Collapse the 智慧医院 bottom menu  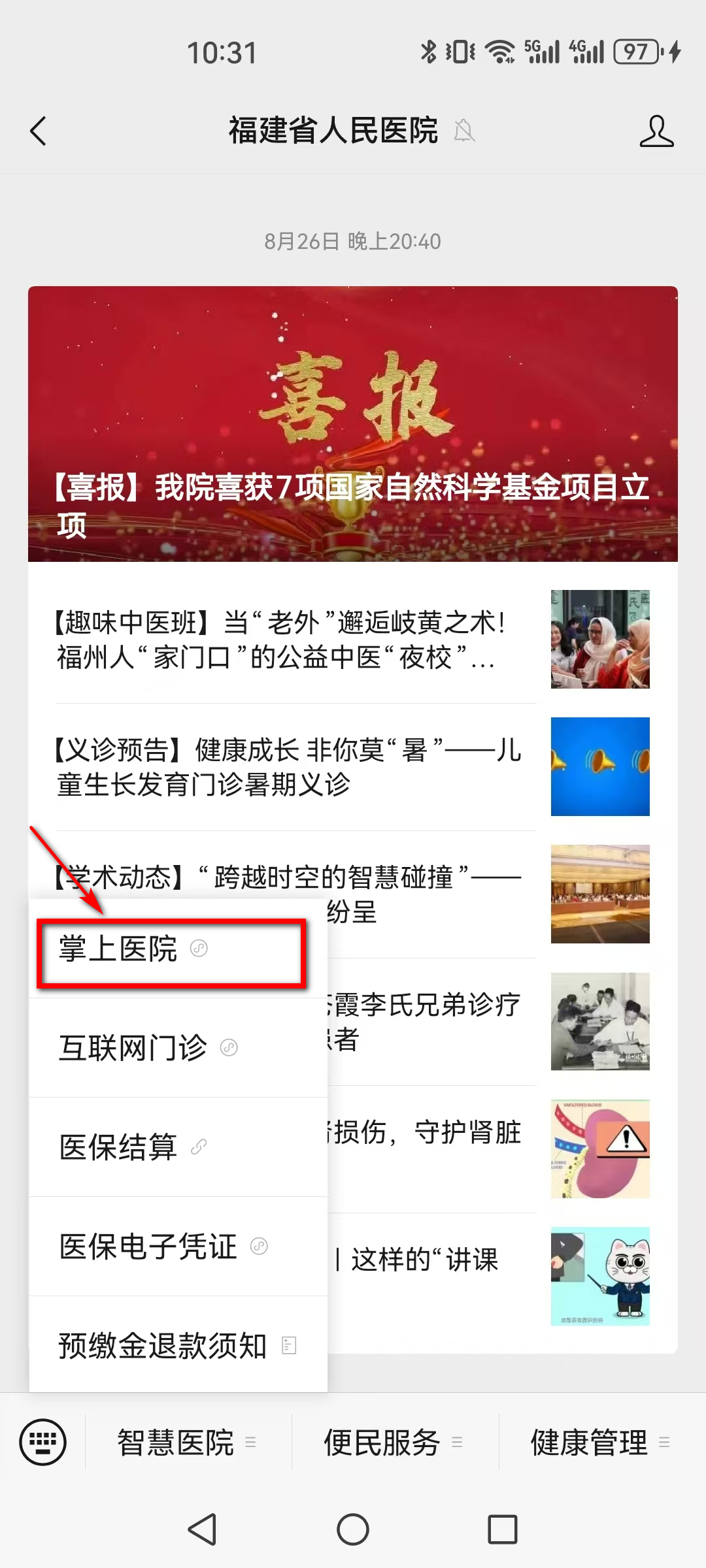click(187, 1442)
